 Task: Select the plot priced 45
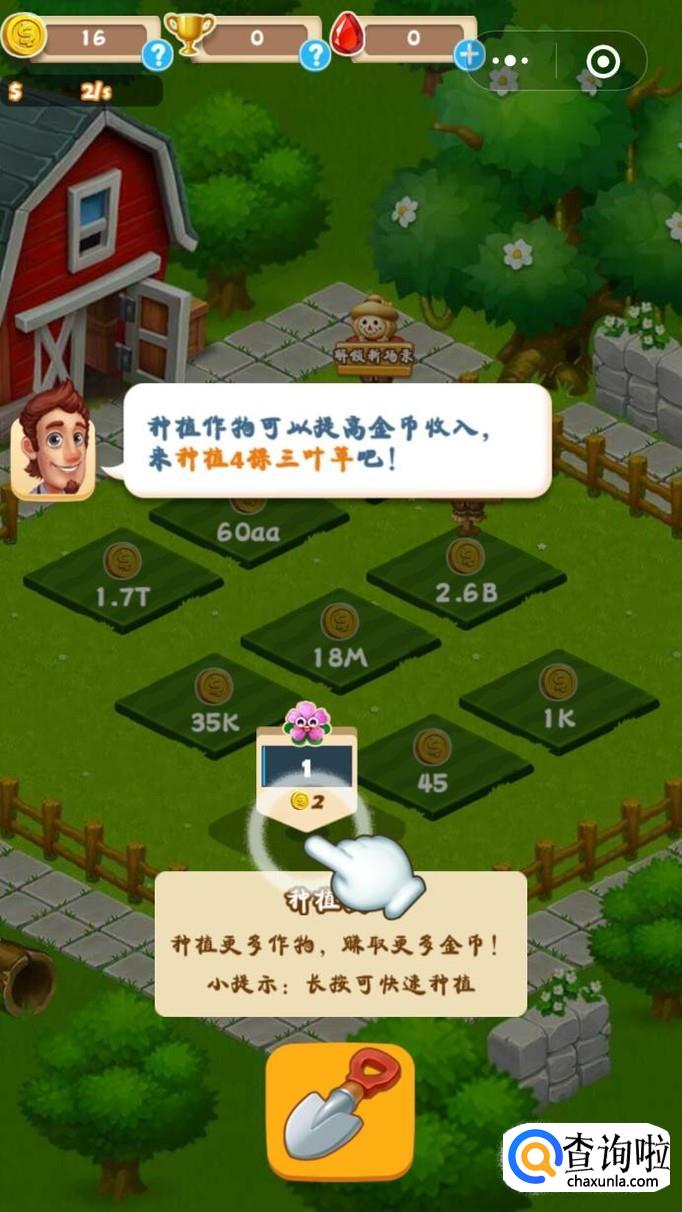coord(432,765)
